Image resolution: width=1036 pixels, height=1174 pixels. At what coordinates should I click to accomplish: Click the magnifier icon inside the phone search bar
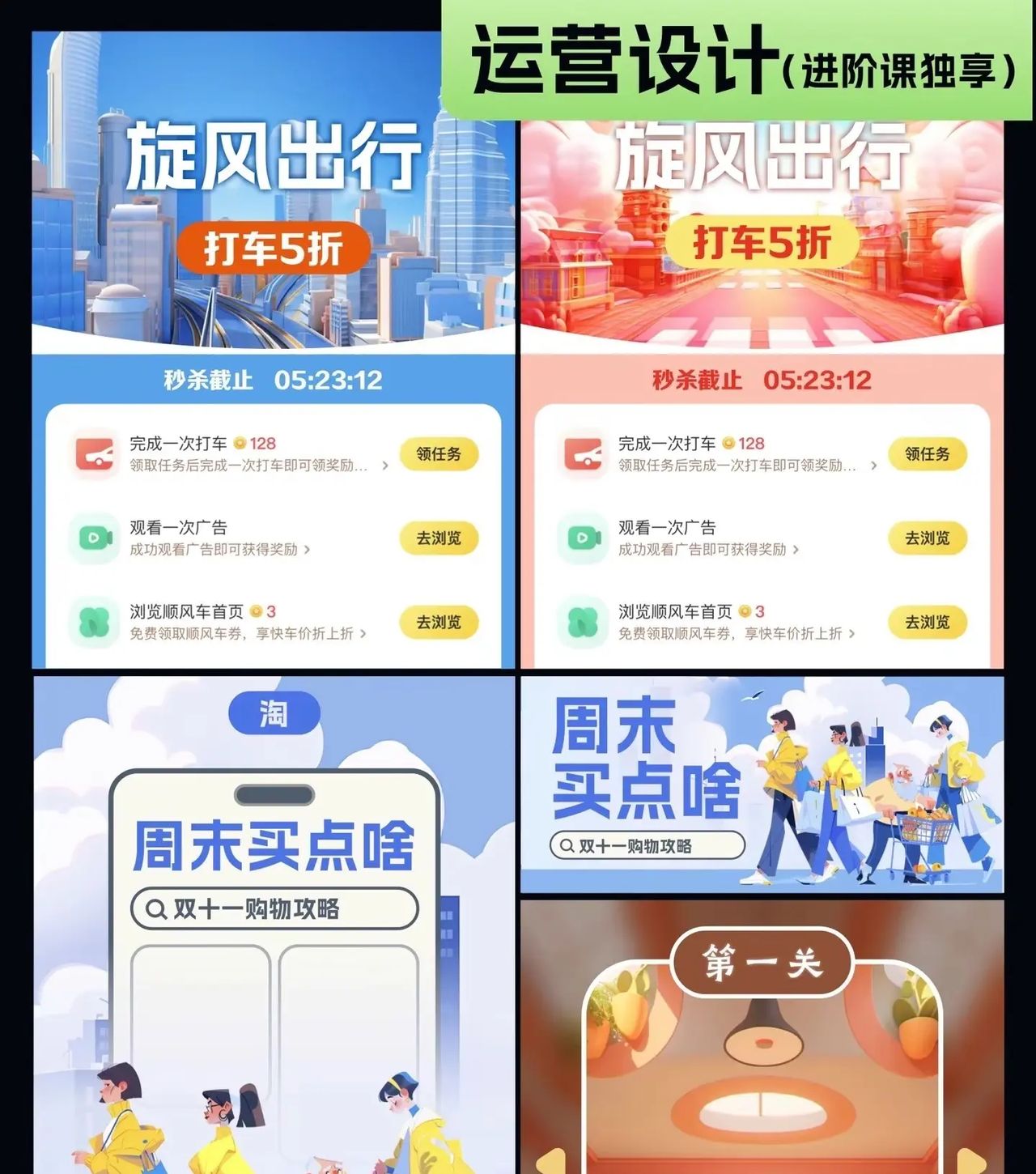pyautogui.click(x=157, y=907)
